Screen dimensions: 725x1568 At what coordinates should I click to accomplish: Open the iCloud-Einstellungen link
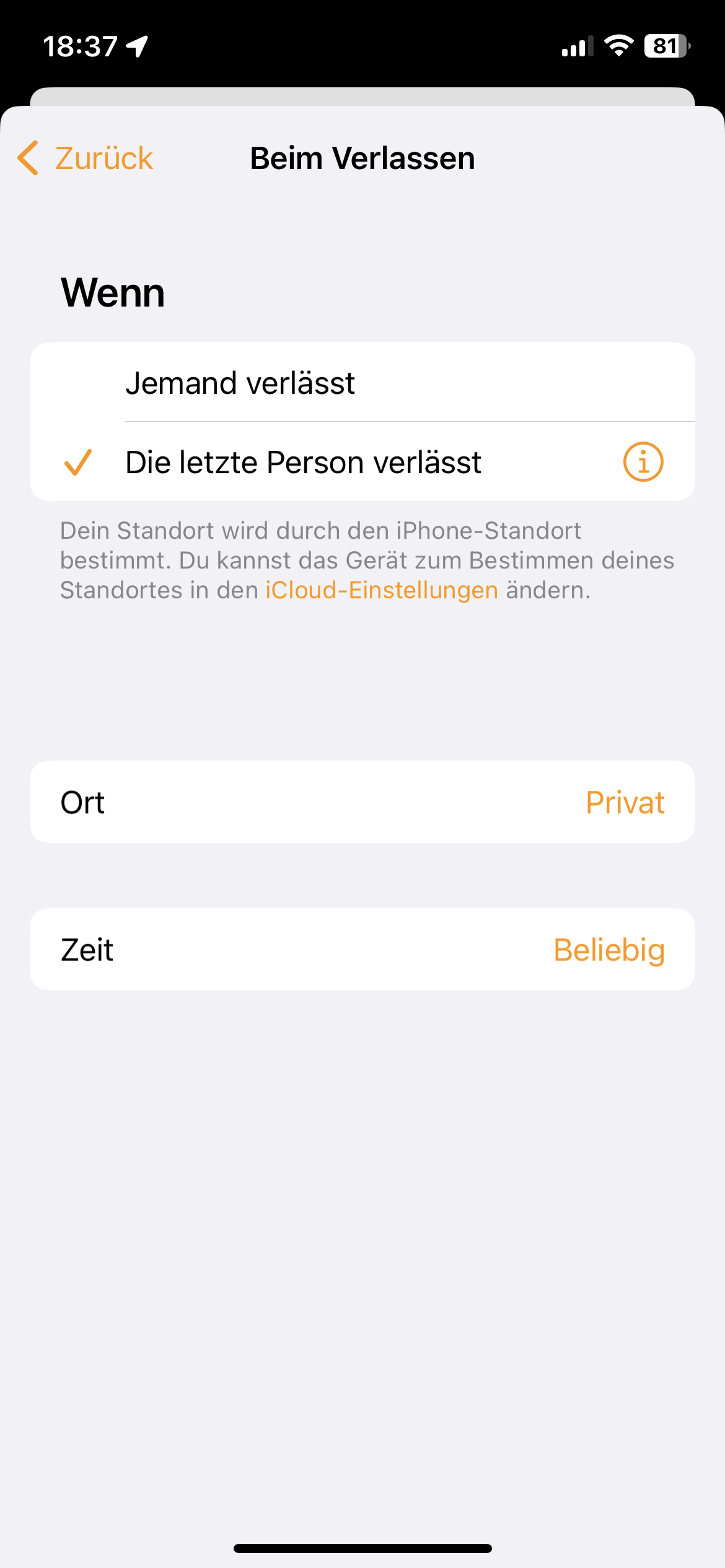click(382, 590)
